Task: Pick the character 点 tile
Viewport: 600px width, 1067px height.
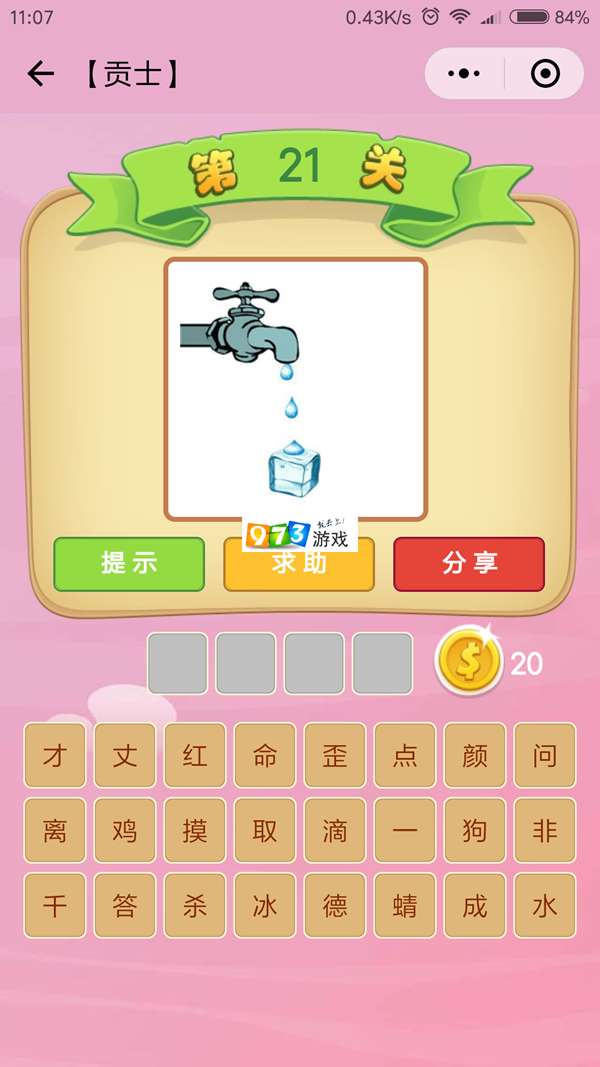Action: (405, 755)
